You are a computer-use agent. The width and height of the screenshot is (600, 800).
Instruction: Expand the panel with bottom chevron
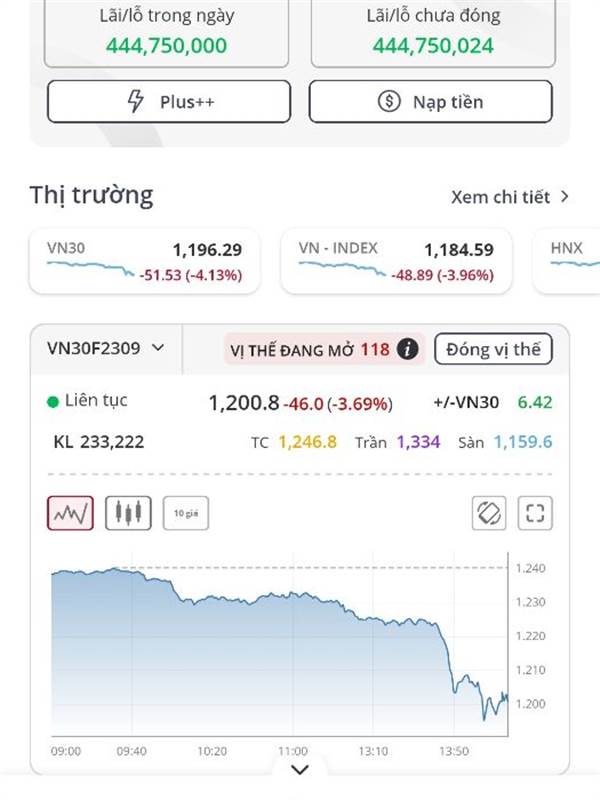[299, 769]
